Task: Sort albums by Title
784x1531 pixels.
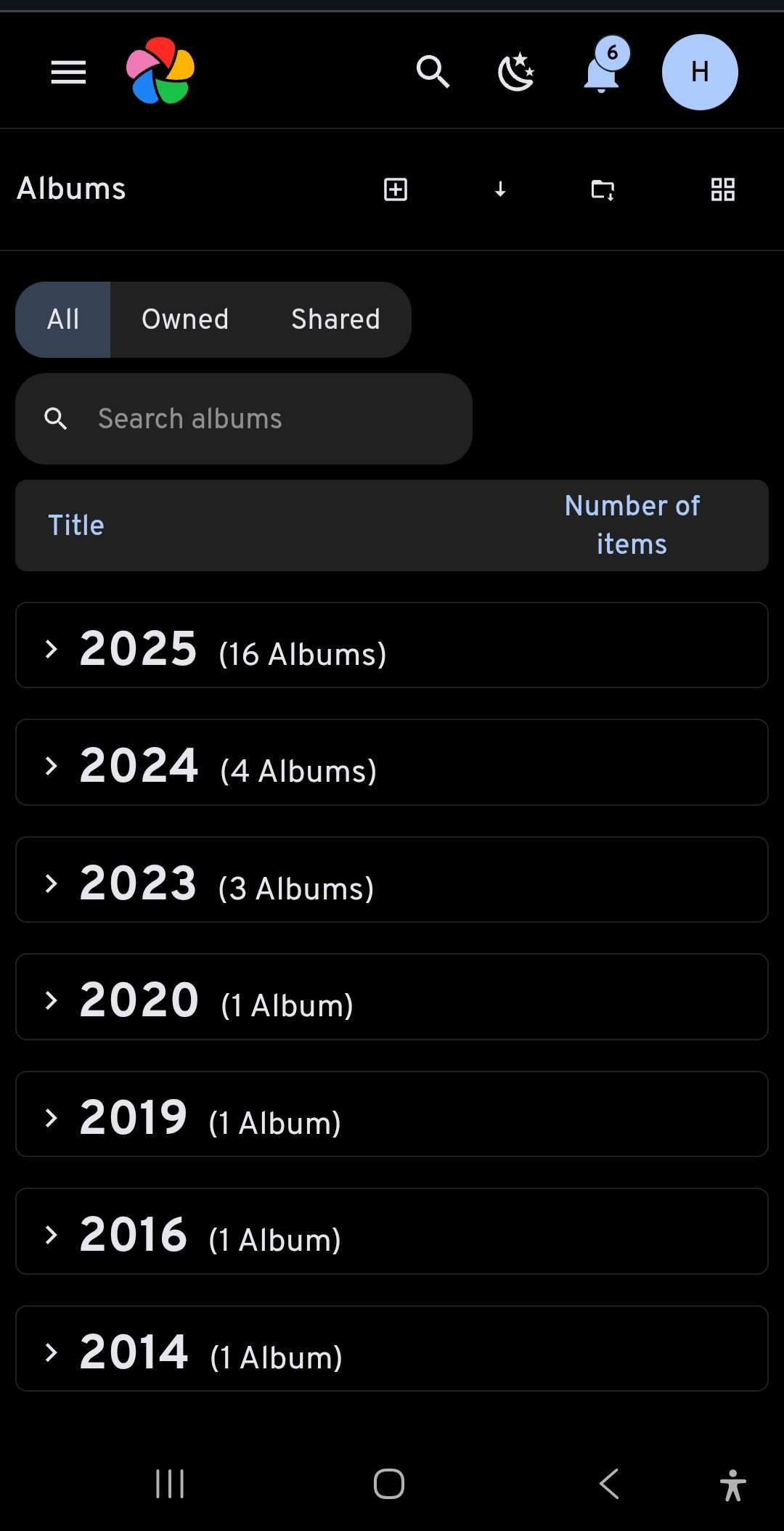Action: (75, 525)
